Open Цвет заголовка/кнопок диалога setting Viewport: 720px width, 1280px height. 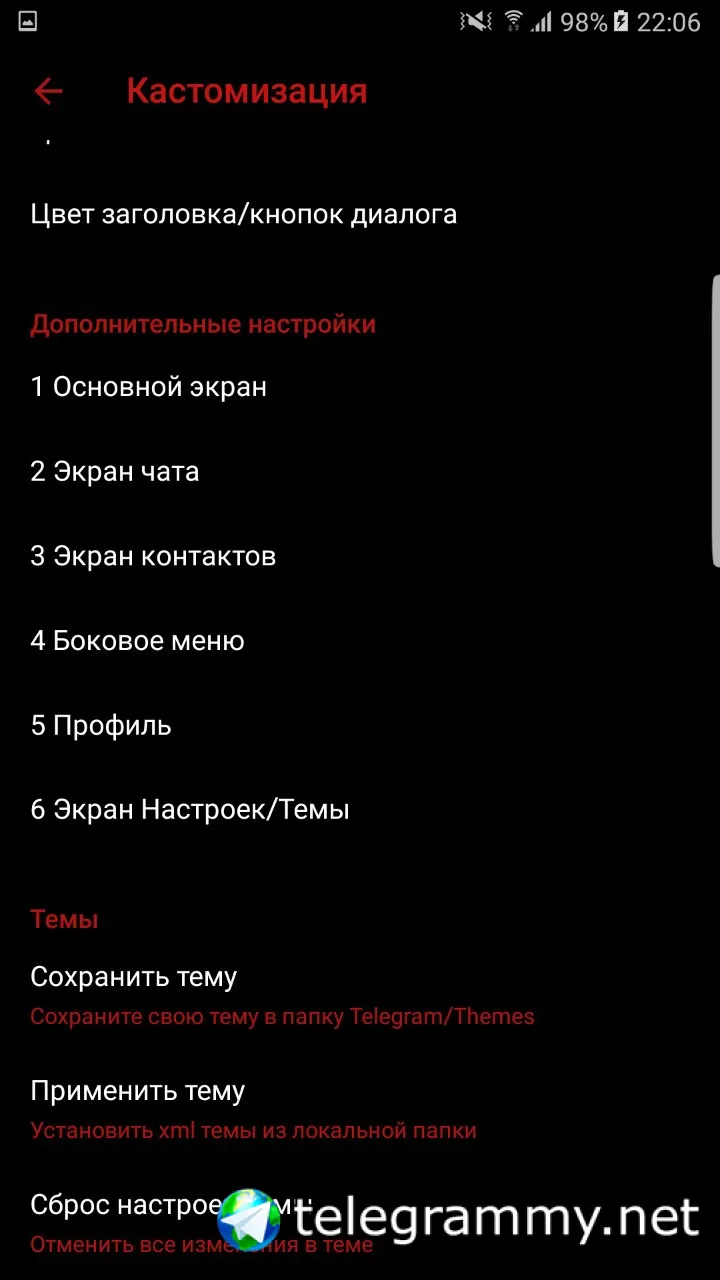pos(243,214)
